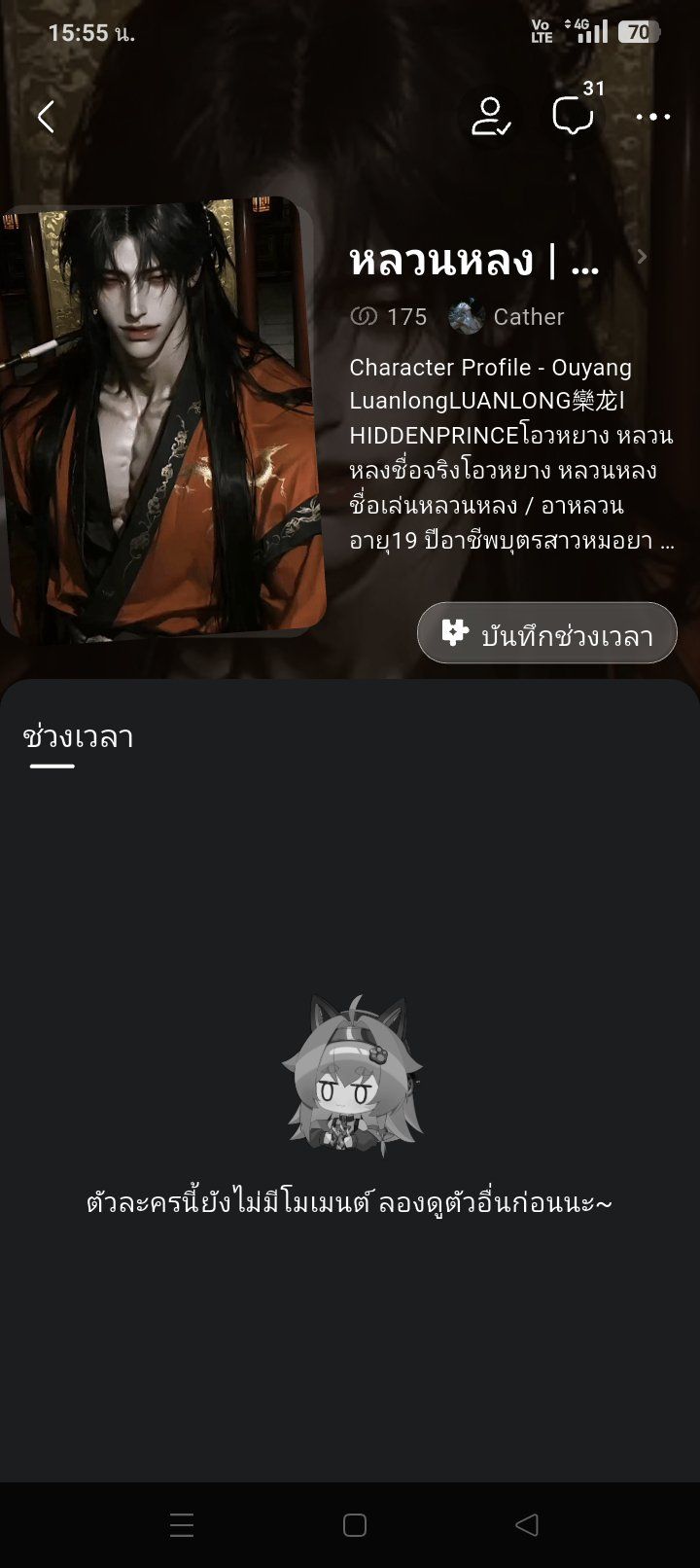Open the comments bubble showing 31

(x=574, y=117)
